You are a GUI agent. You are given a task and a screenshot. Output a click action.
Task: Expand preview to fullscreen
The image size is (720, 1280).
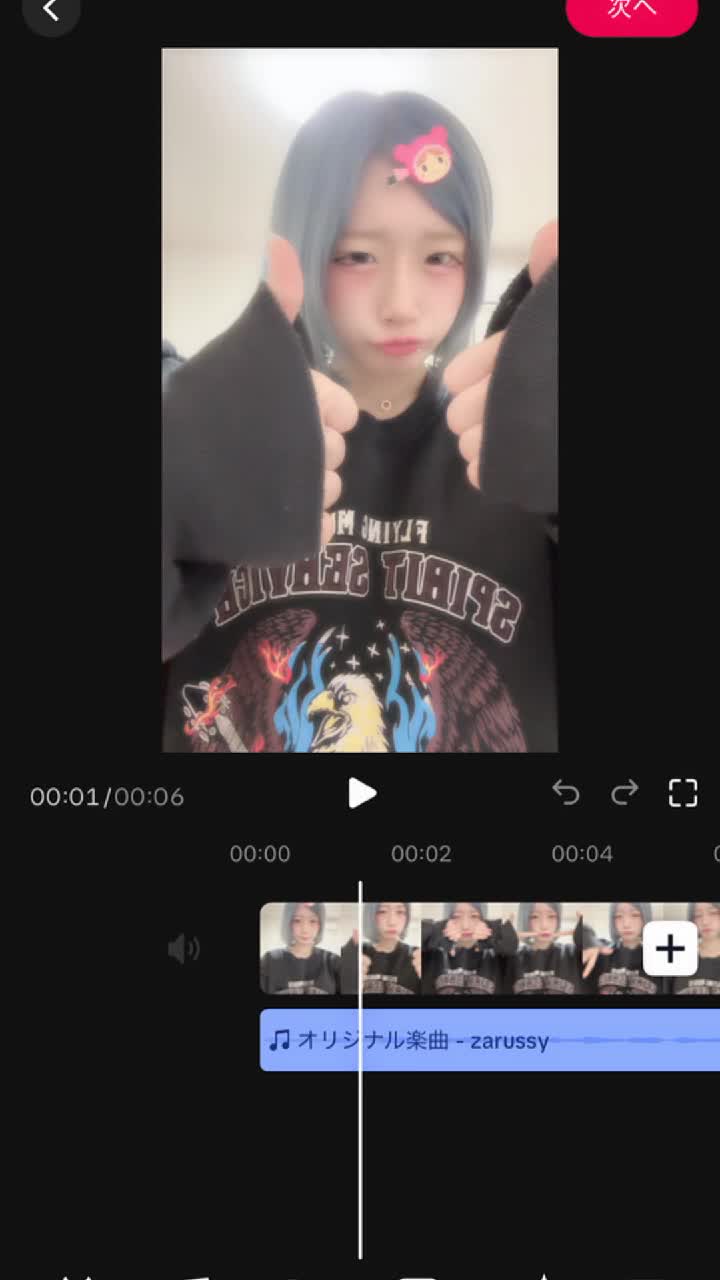(x=683, y=794)
